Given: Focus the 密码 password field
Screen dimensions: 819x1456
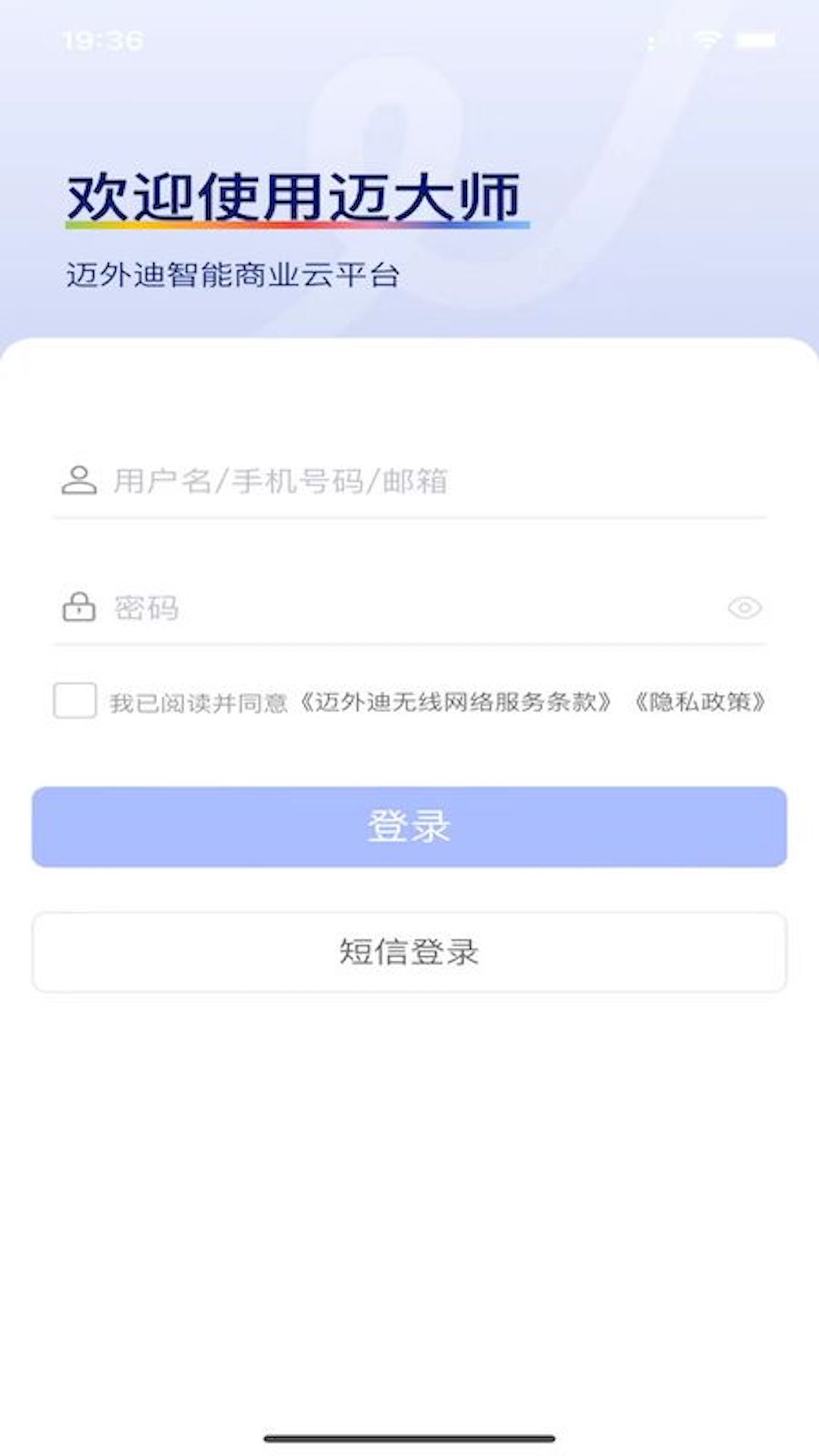Looking at the screenshot, I should click(409, 607).
